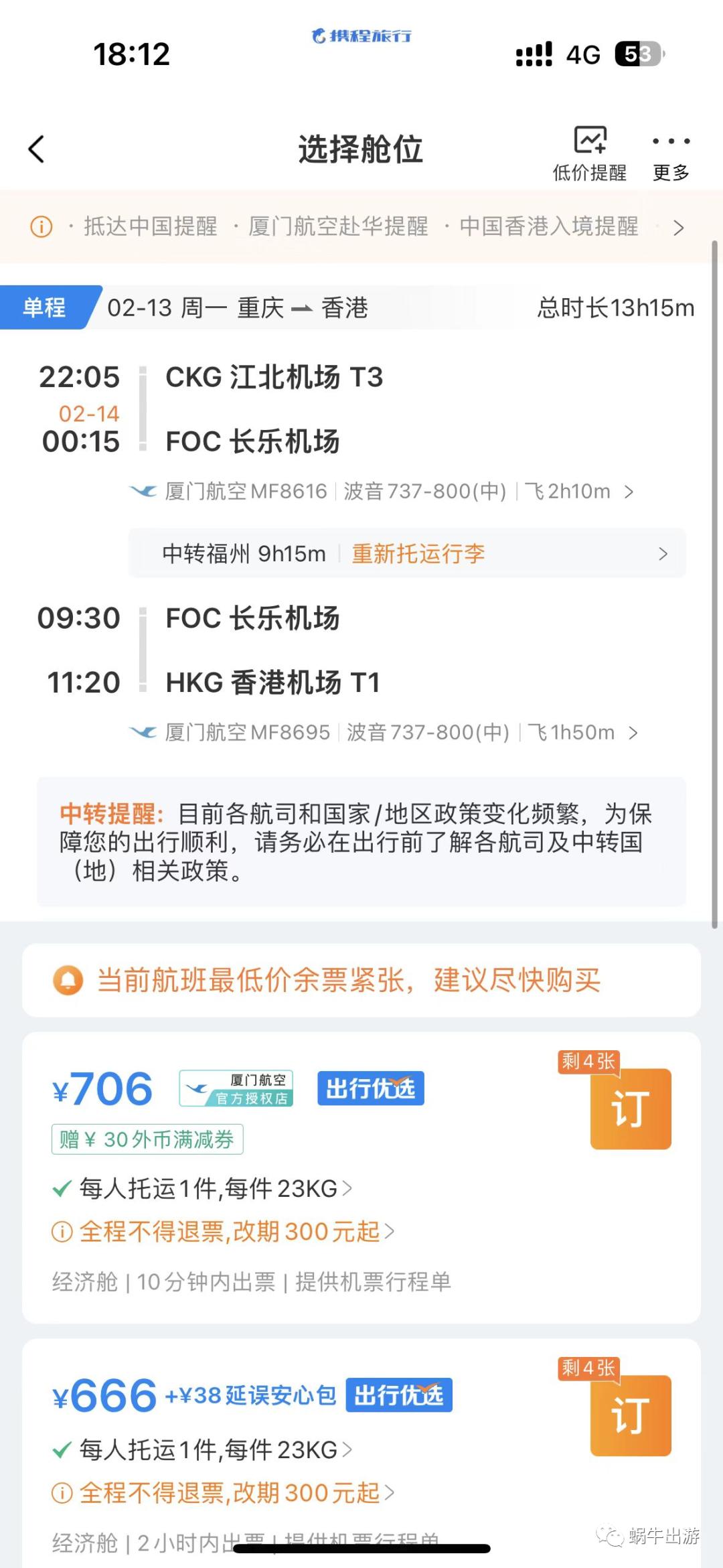
Task: Click the 出行优选 badge on the ¥706 fare
Action: tap(370, 1088)
